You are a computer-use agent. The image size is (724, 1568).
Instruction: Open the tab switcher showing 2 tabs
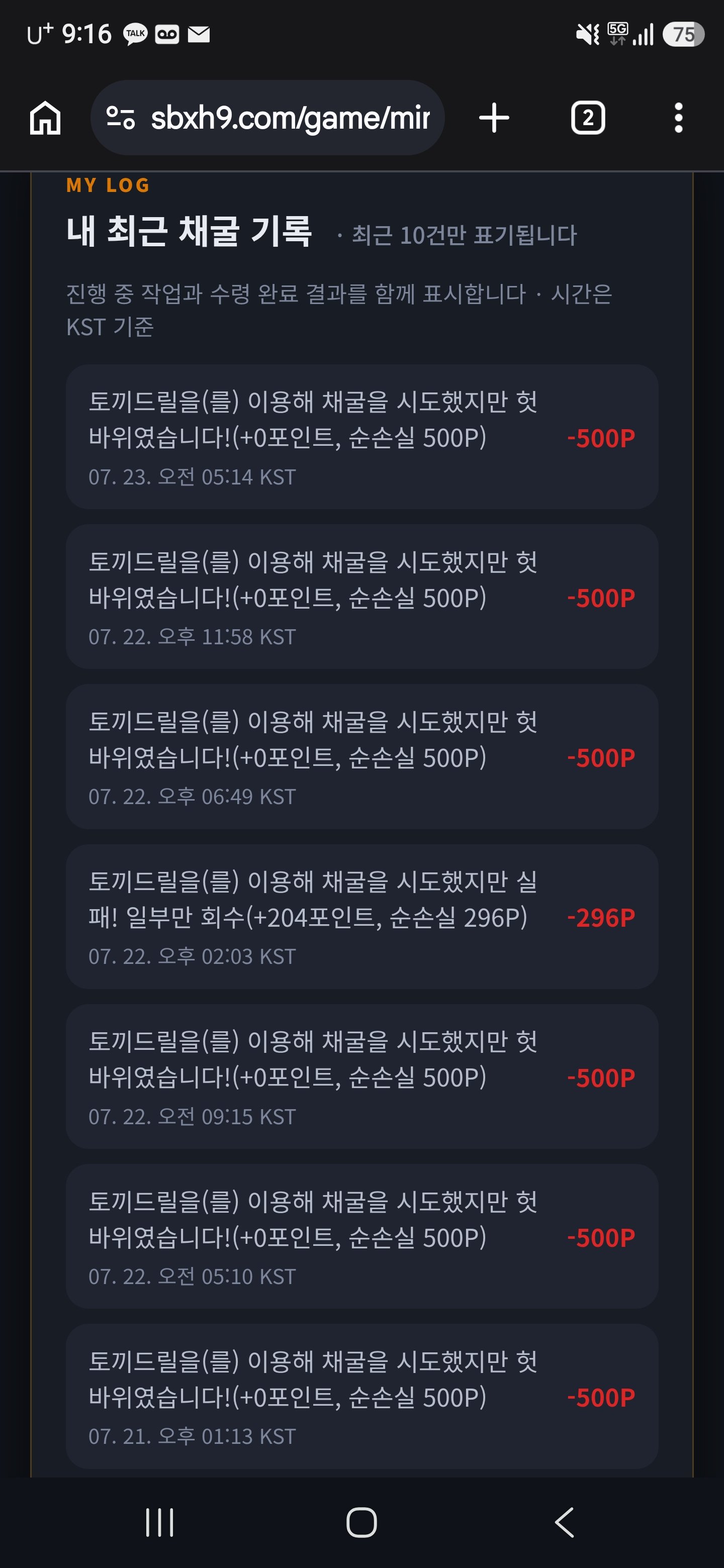tap(588, 118)
